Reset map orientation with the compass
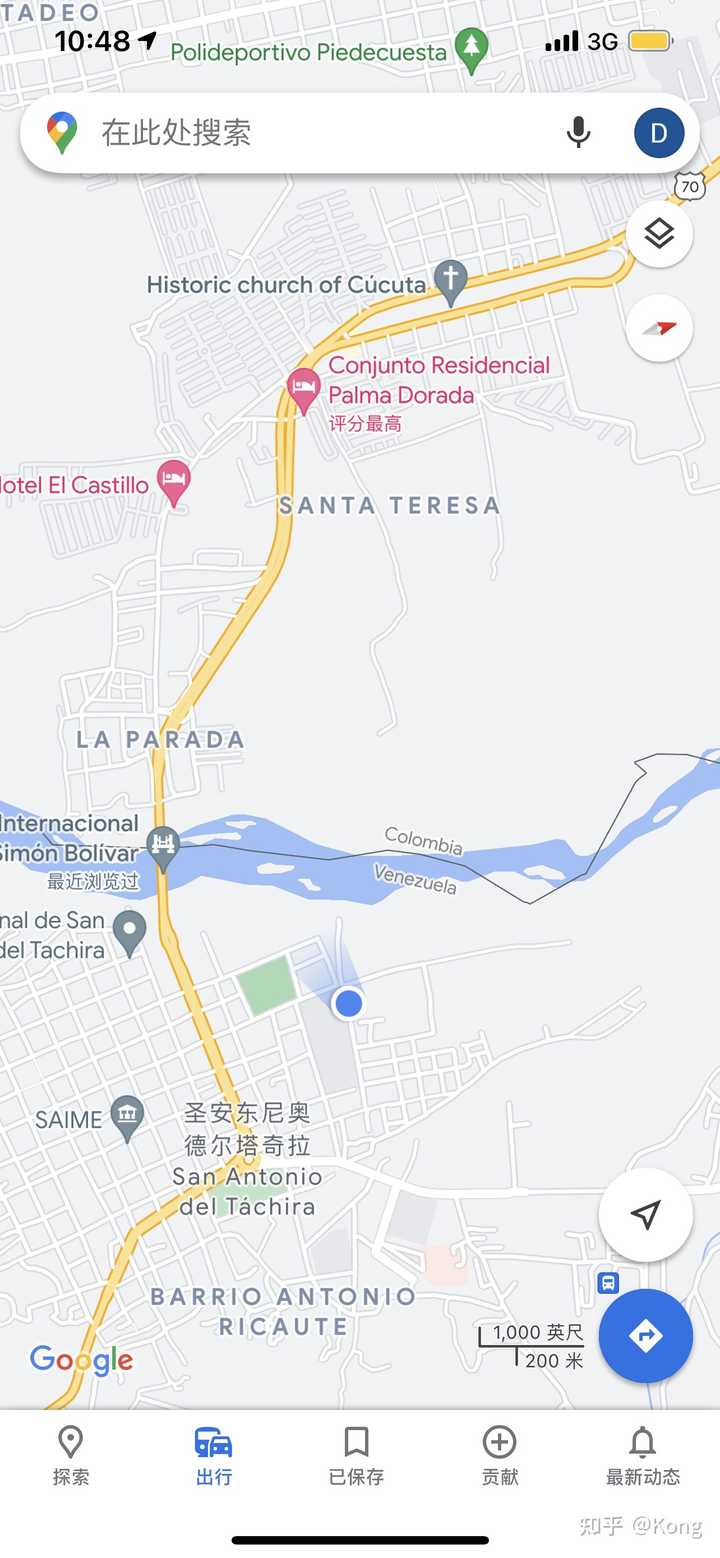Image resolution: width=720 pixels, height=1558 pixels. 659,328
